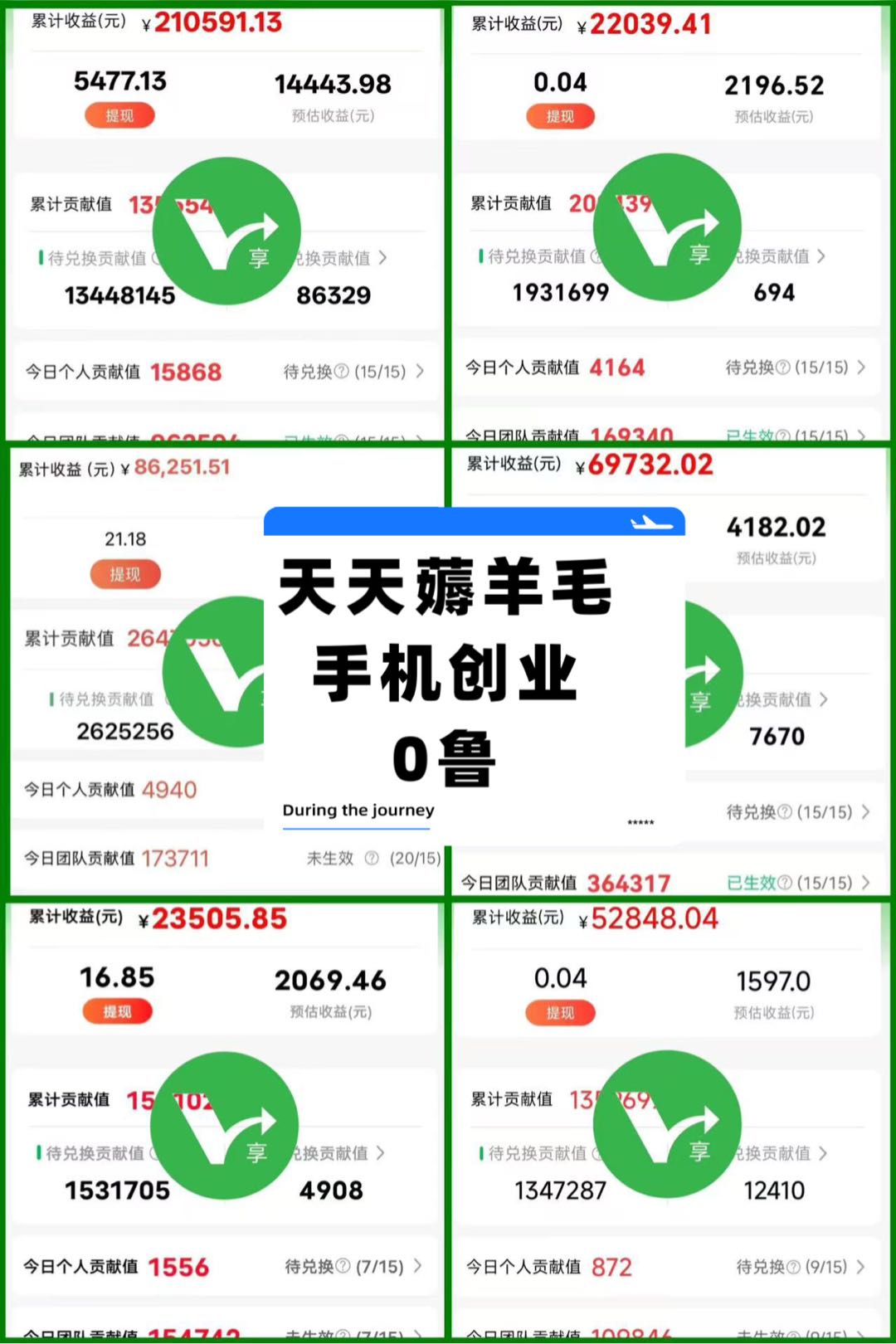The image size is (896, 1344).
Task: Tap the 提现 button in bottom-right panel
Action: [x=561, y=1012]
